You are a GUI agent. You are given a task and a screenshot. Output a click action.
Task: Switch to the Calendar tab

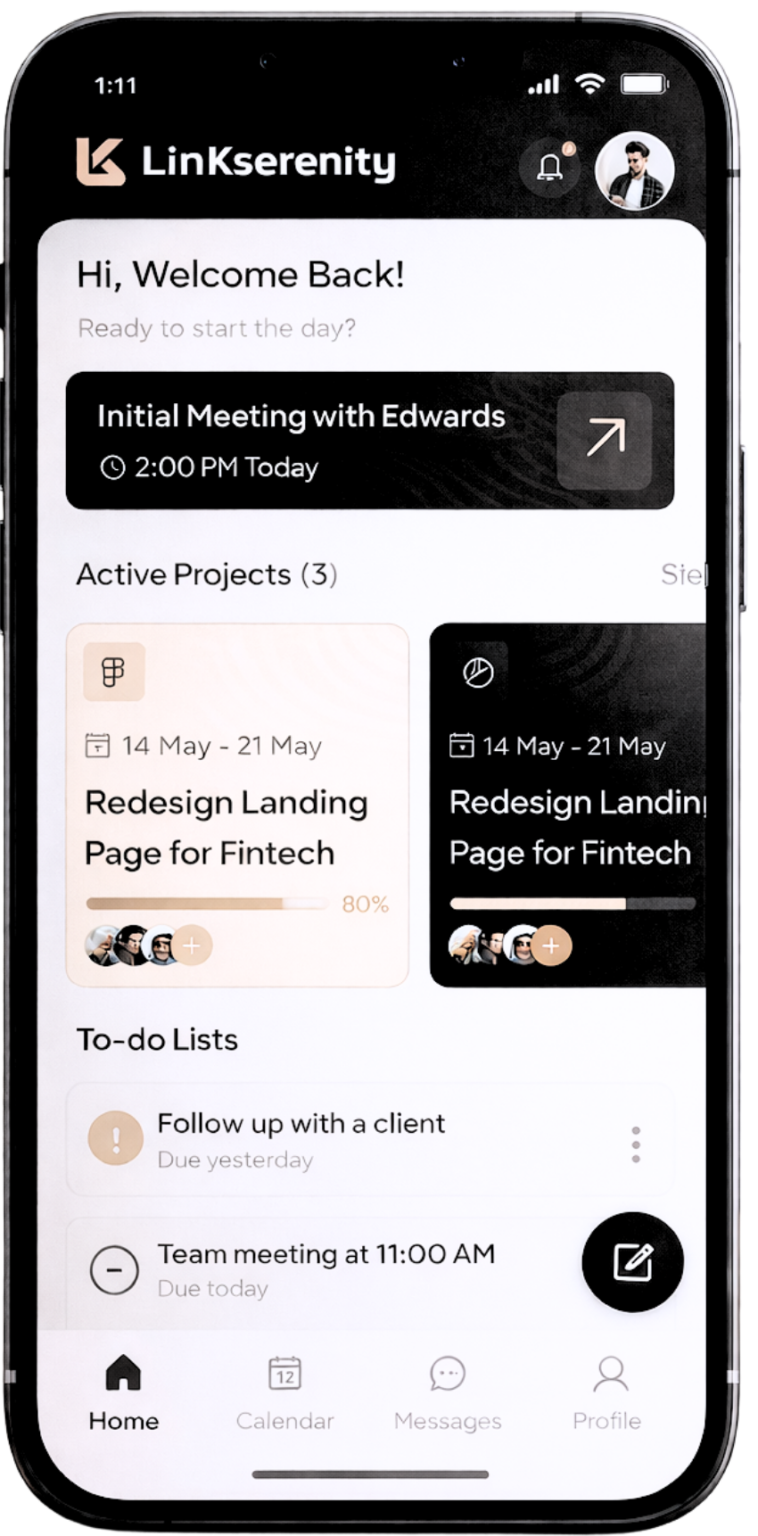coord(285,1392)
